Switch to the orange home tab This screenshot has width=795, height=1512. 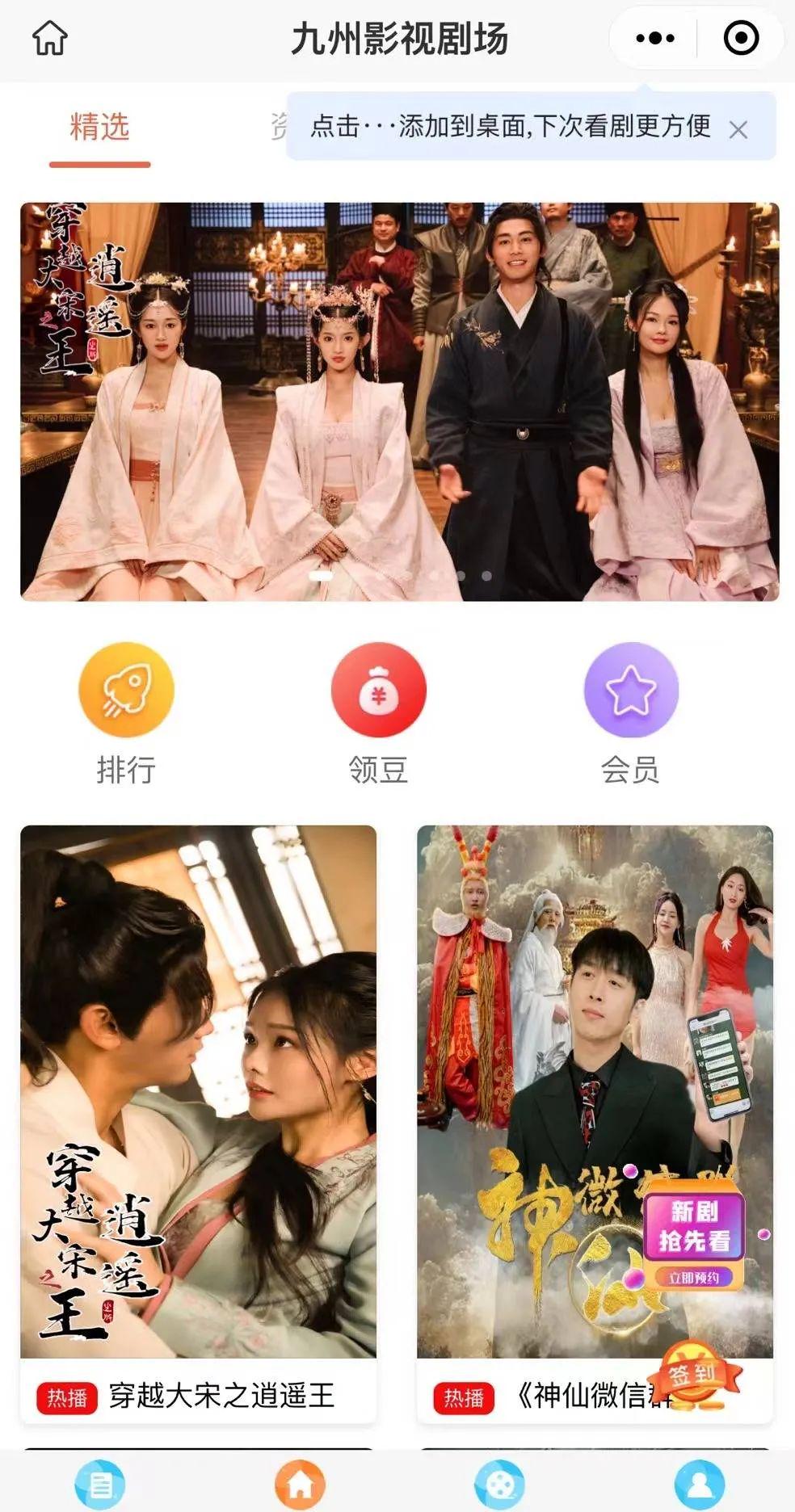pos(300,1485)
